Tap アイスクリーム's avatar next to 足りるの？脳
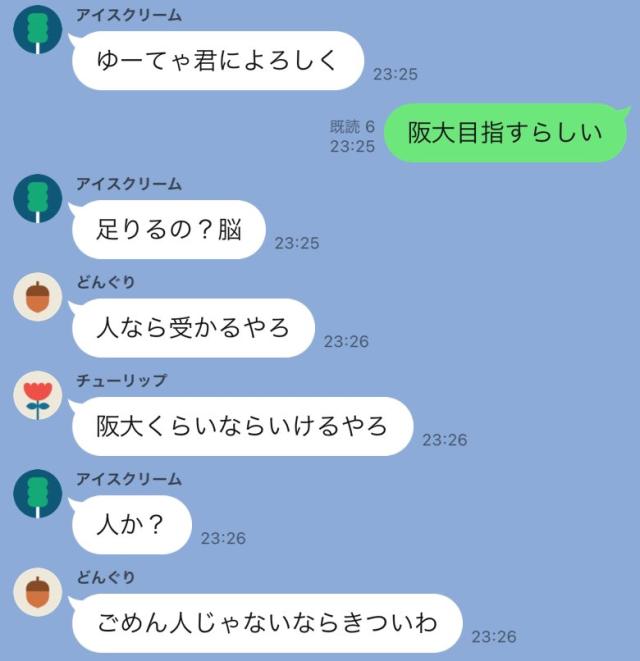Image resolution: width=640 pixels, height=661 pixels. tap(38, 198)
